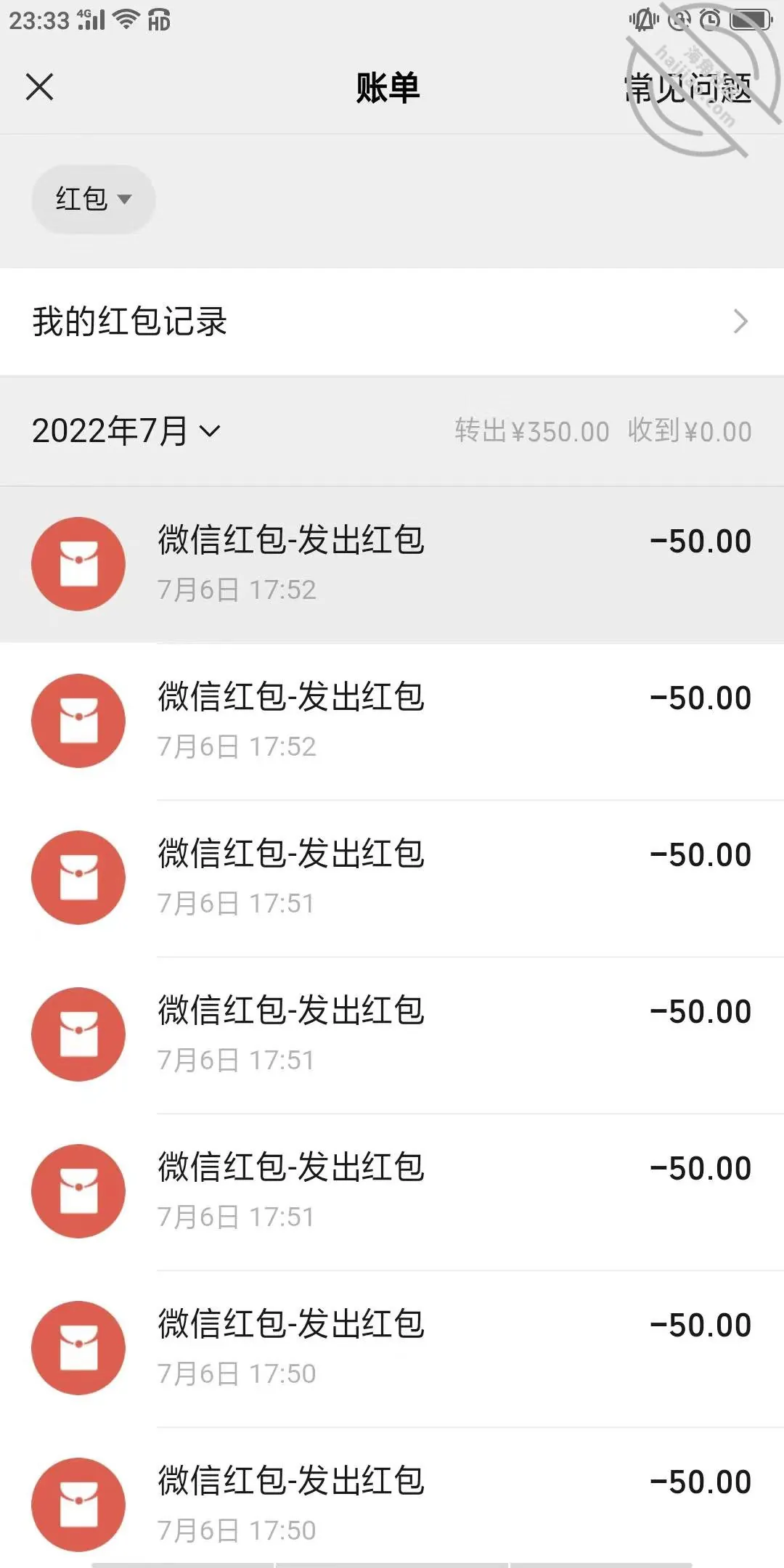
Task: Open the highlighted 17:52 发出红包 entry
Action: [392, 564]
